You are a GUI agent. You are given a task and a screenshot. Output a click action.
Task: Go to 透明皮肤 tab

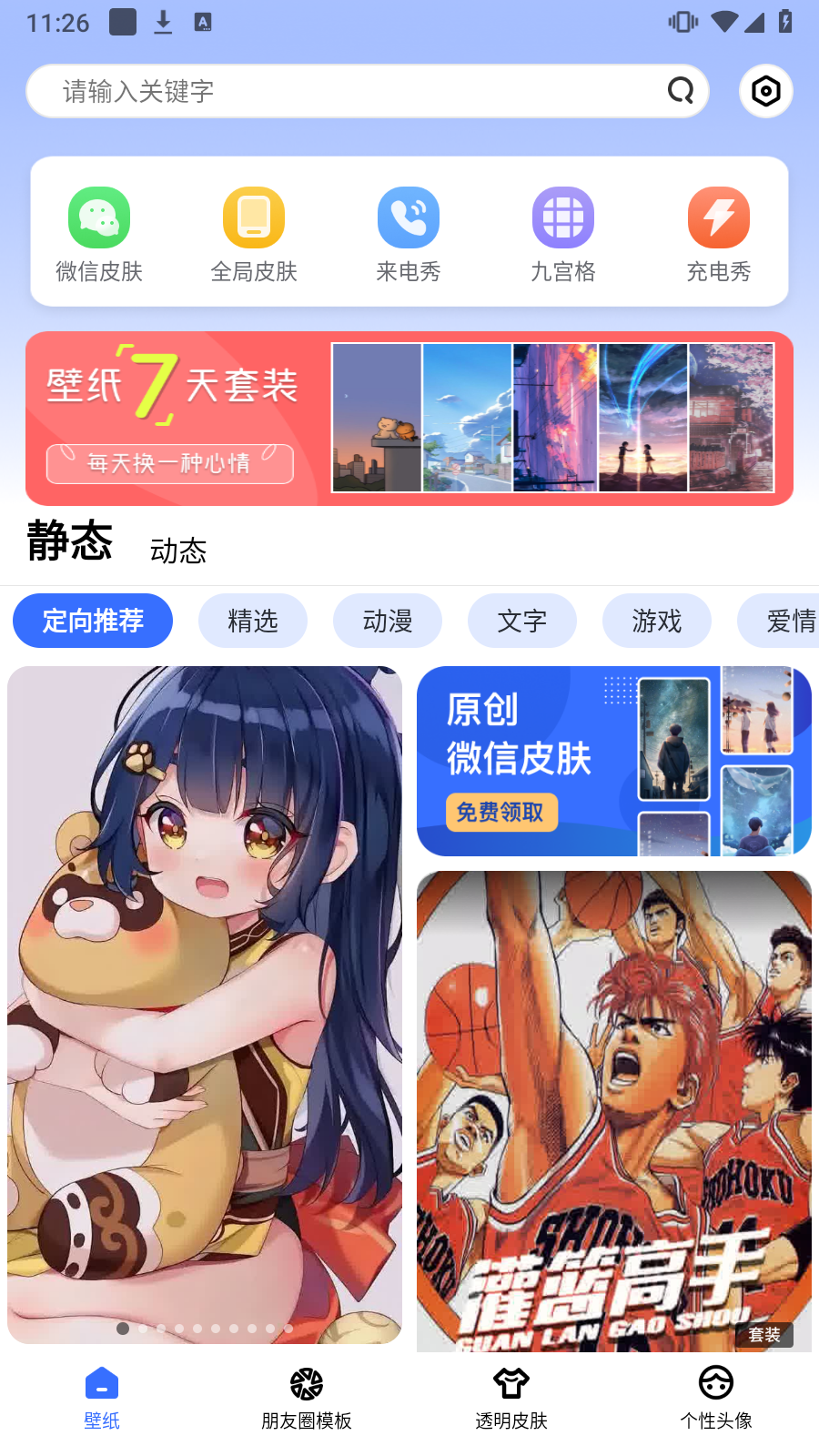tap(511, 1399)
